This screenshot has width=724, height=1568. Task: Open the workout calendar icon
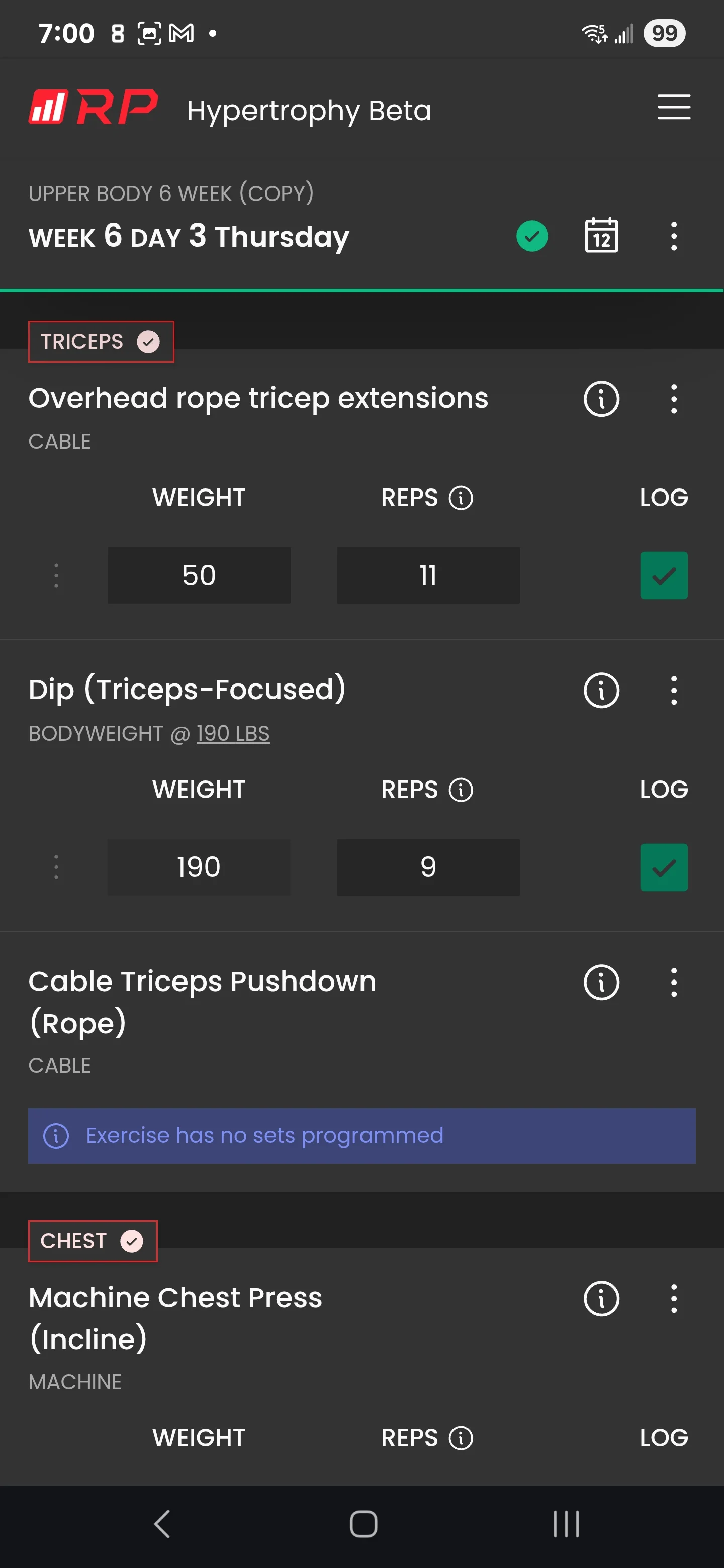[x=601, y=236]
